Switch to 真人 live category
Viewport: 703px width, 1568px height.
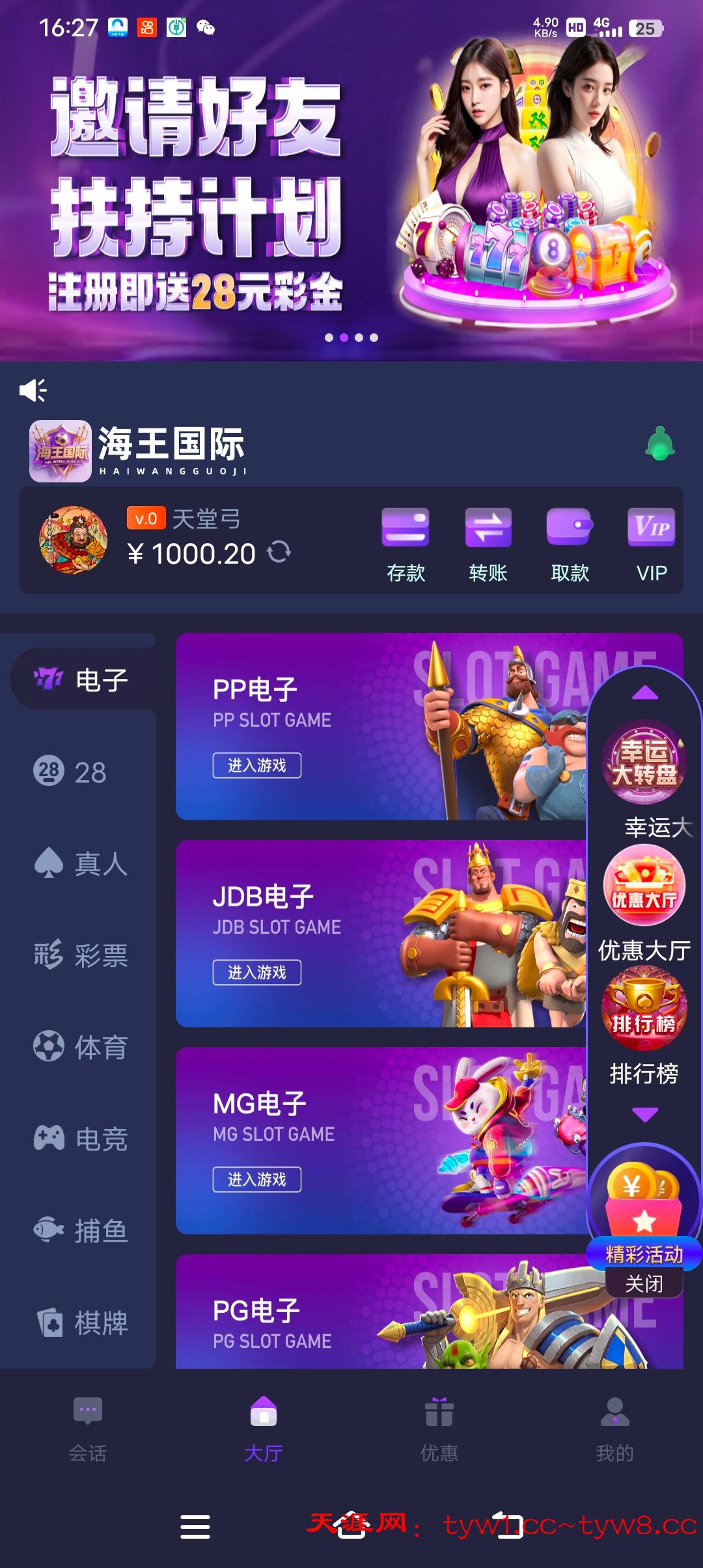pos(81,864)
